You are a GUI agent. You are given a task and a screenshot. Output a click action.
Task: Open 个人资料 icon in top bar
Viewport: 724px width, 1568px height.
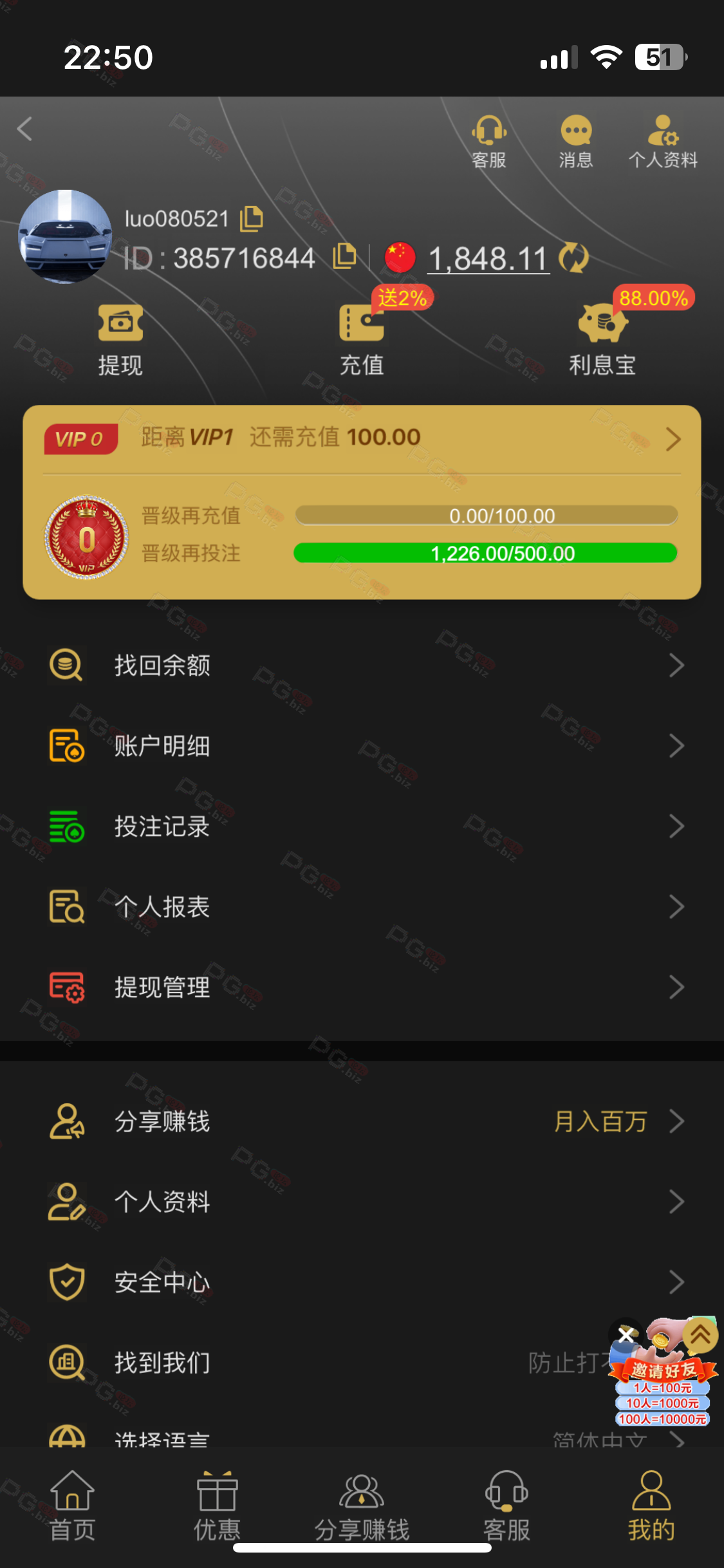point(663,142)
